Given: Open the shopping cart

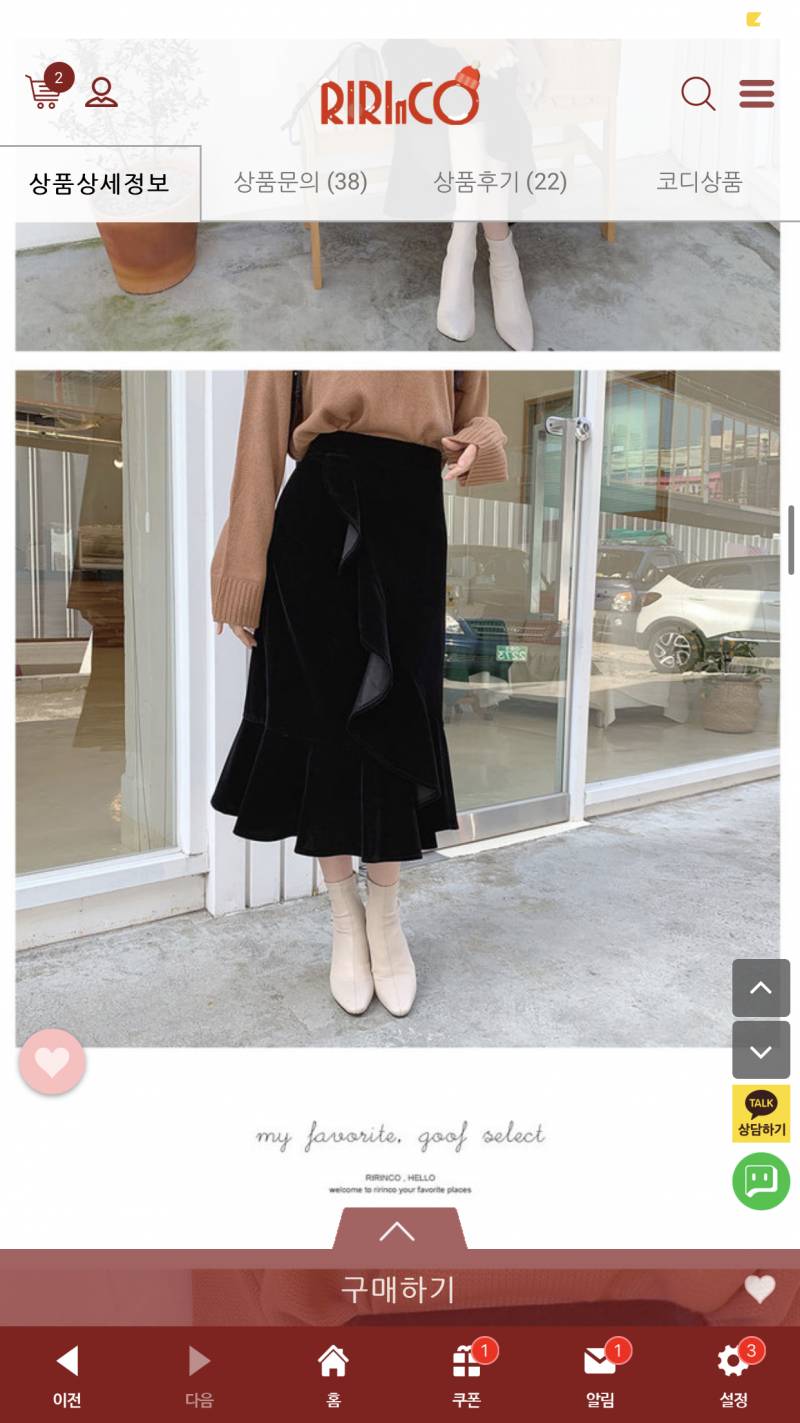Looking at the screenshot, I should pos(44,91).
